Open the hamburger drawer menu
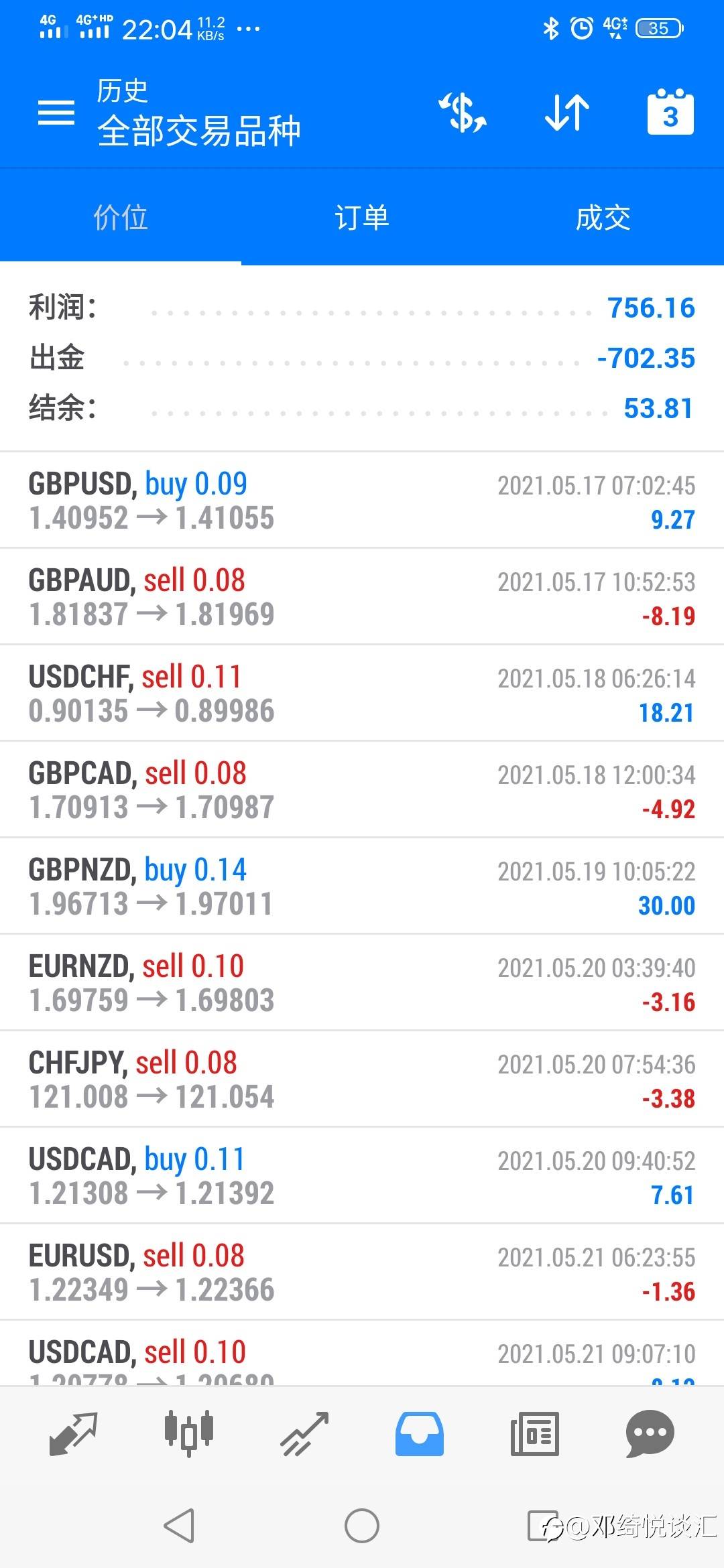 [x=56, y=113]
